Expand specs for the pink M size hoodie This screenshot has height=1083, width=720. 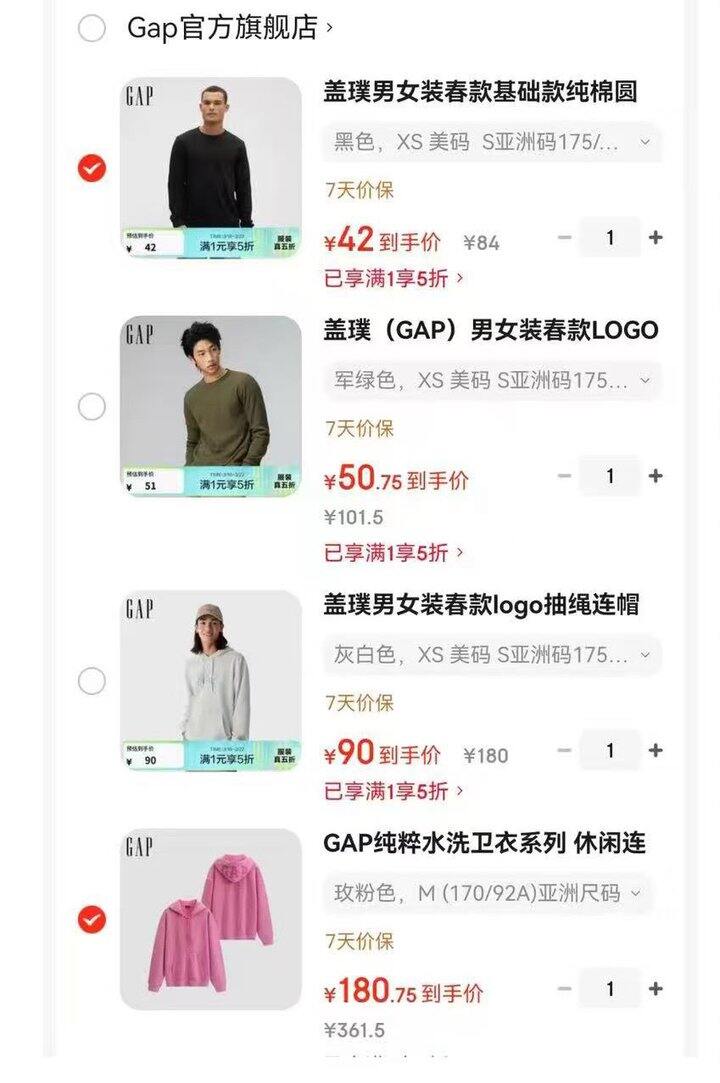click(x=488, y=888)
